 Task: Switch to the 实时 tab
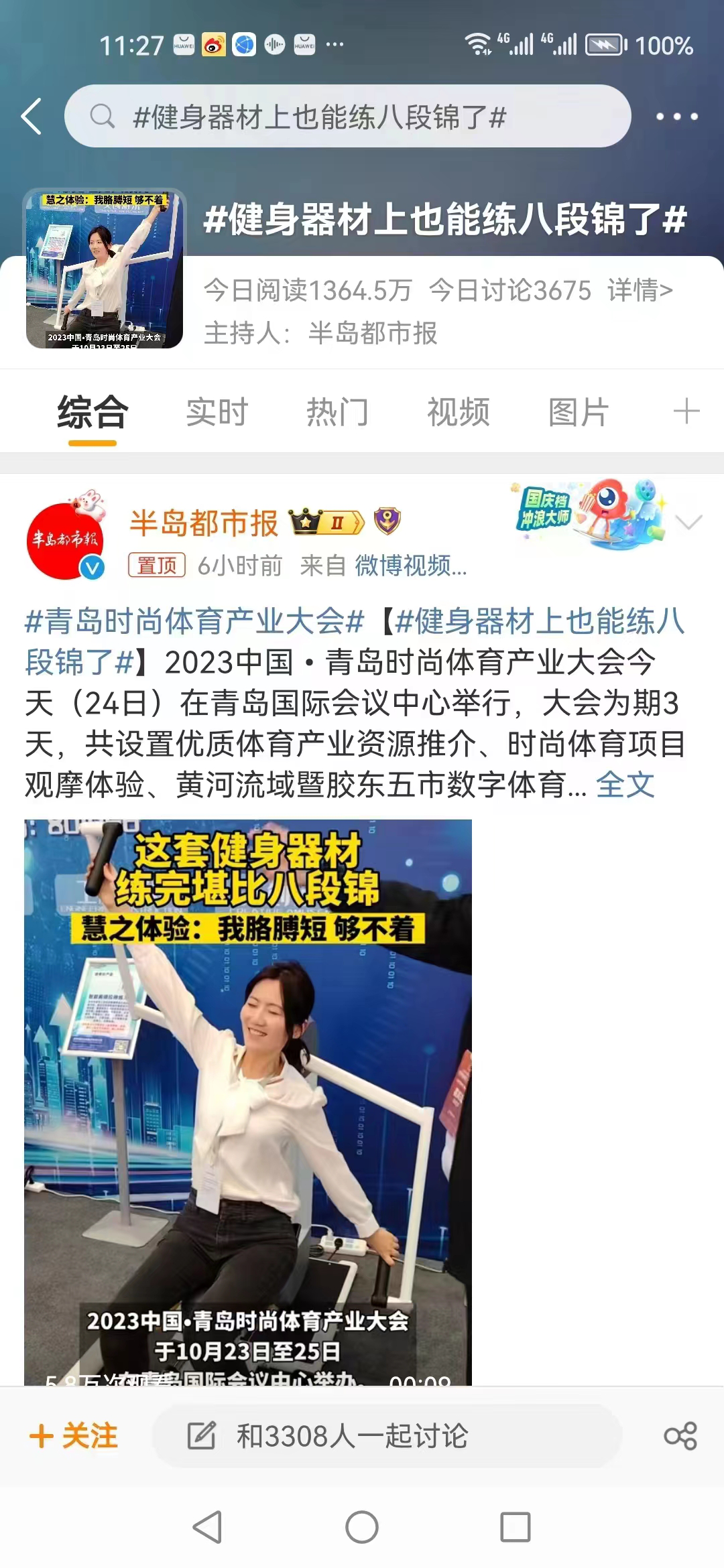[x=217, y=411]
